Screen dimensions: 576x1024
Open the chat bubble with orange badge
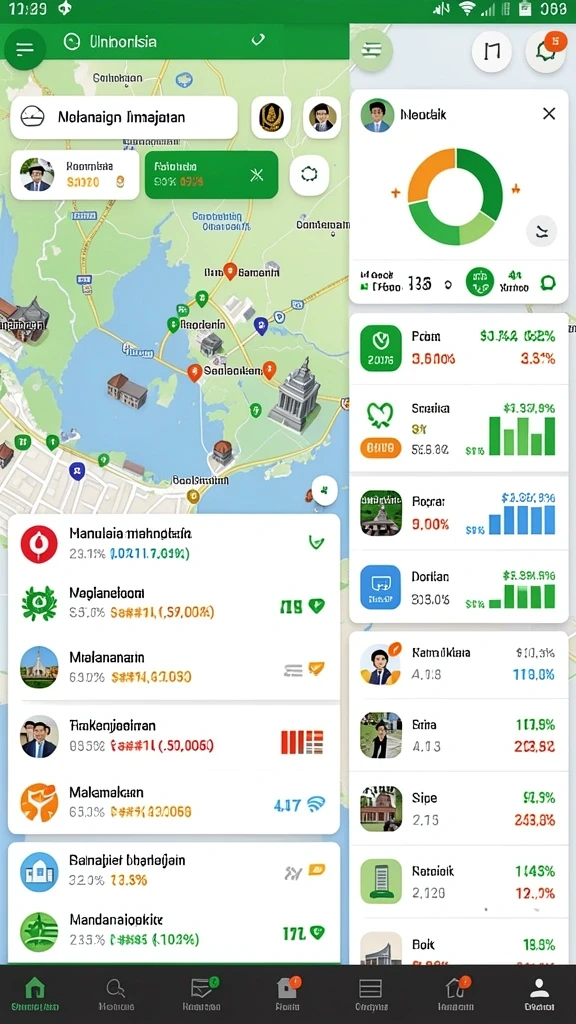[x=546, y=51]
